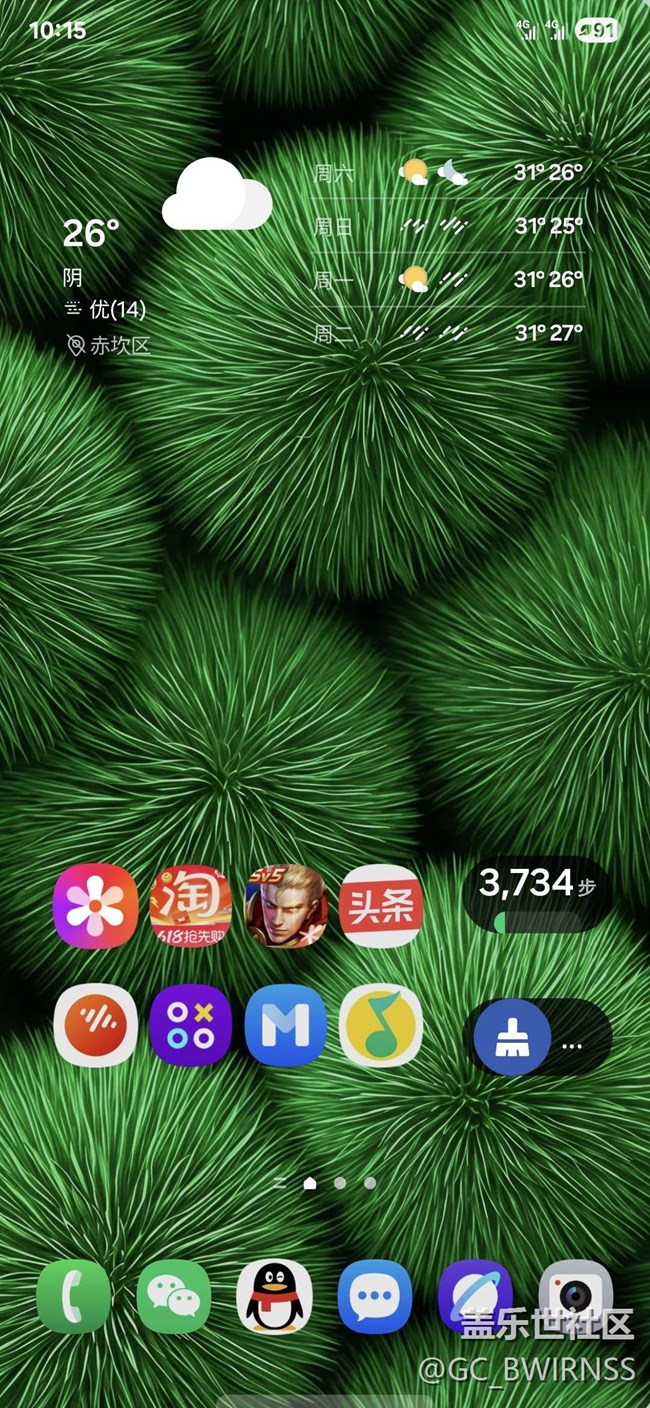Open the Phone dialer
This screenshot has height=1408, width=650.
[x=74, y=1296]
